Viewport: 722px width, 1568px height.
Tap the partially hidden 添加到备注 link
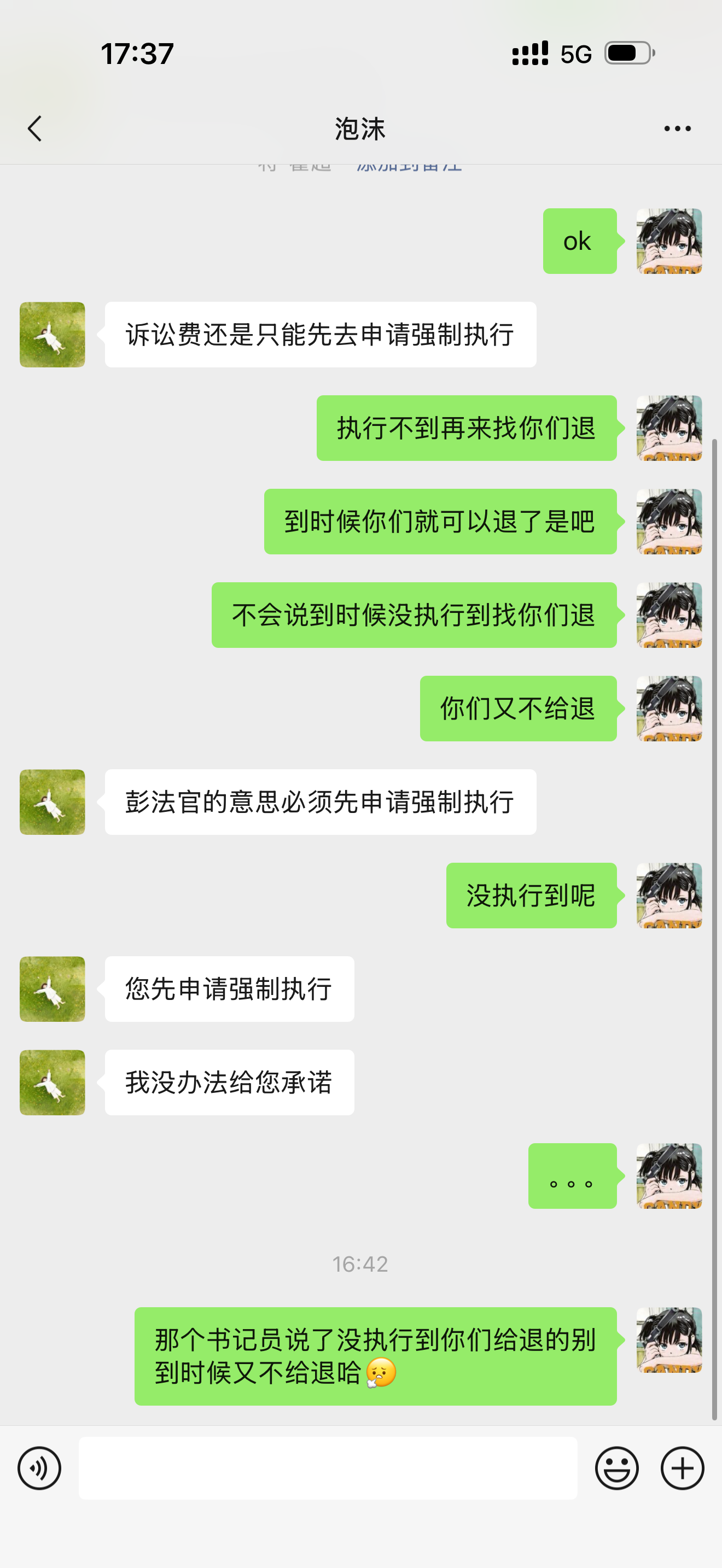click(x=409, y=167)
